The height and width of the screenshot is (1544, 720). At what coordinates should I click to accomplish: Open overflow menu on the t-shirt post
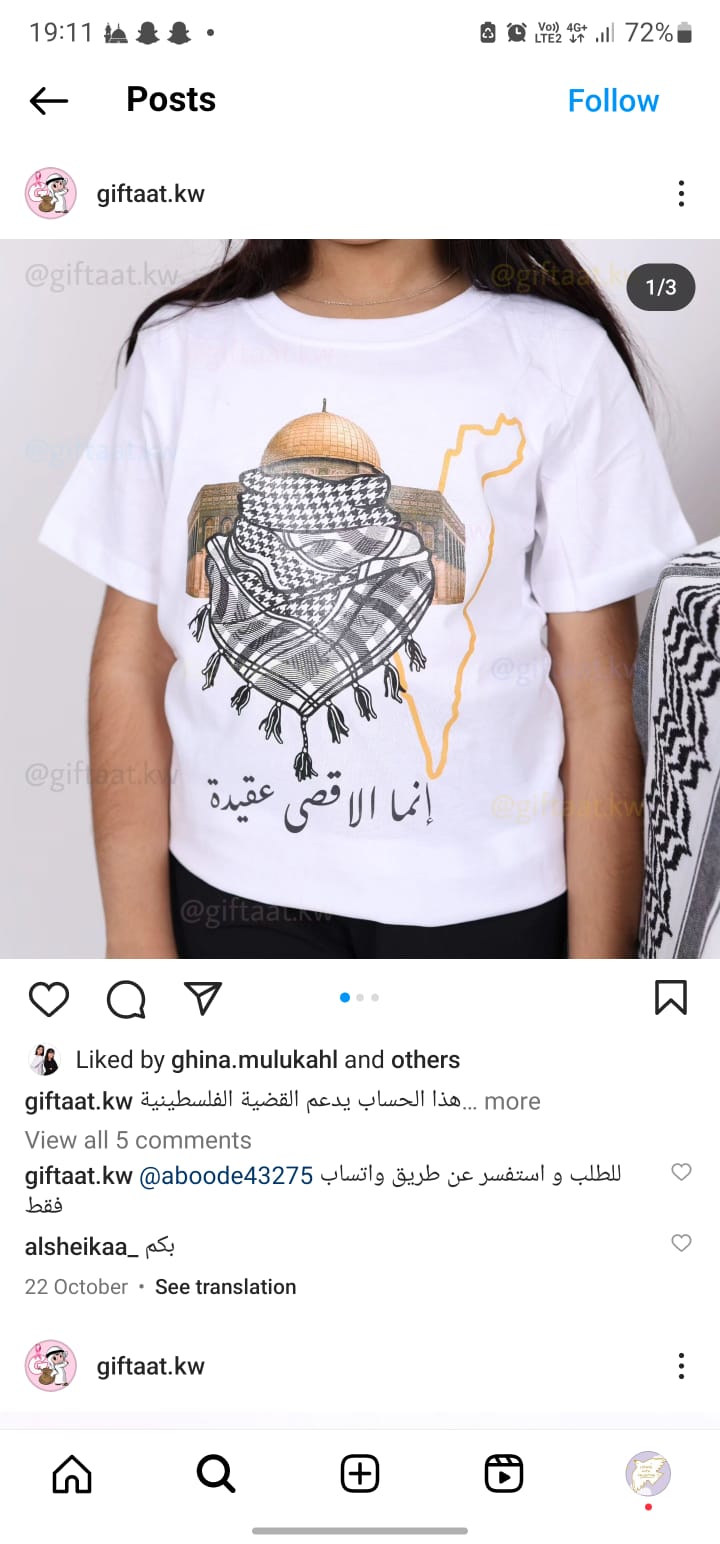tap(681, 193)
